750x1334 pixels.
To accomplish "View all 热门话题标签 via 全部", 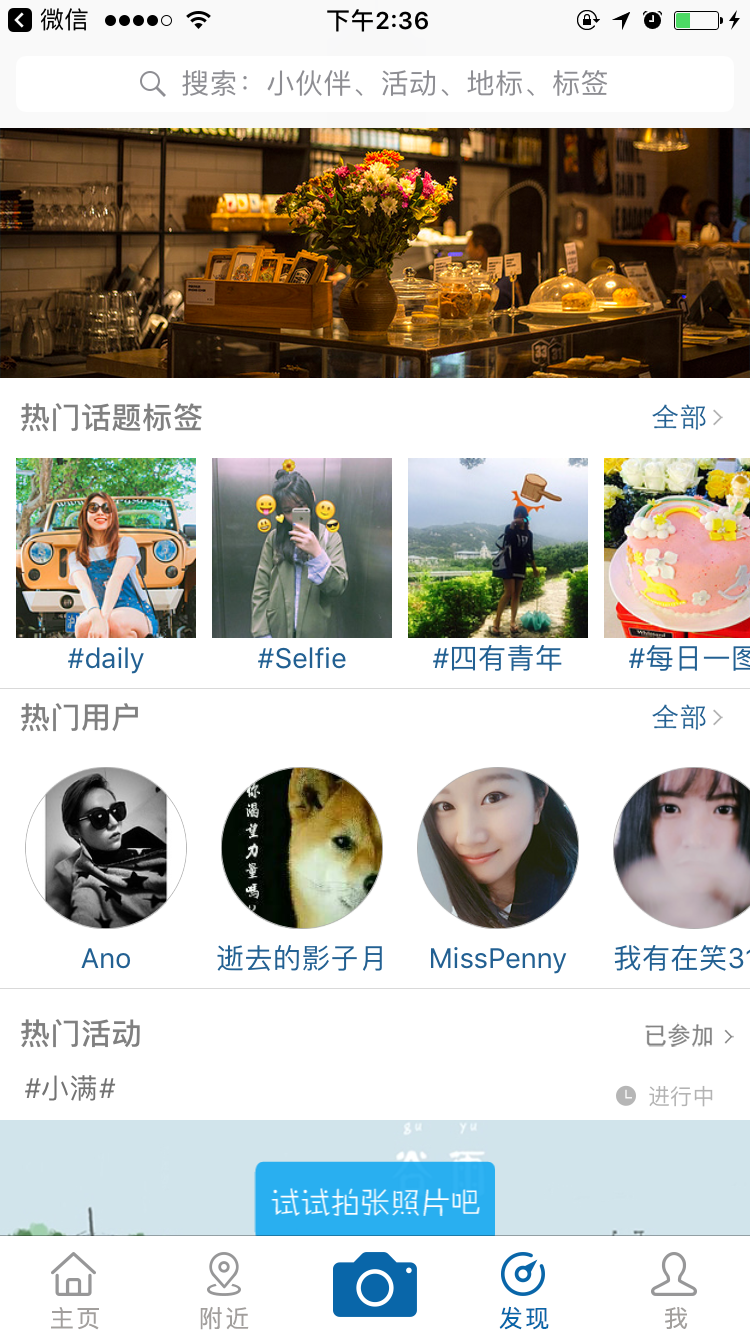I will click(x=686, y=417).
